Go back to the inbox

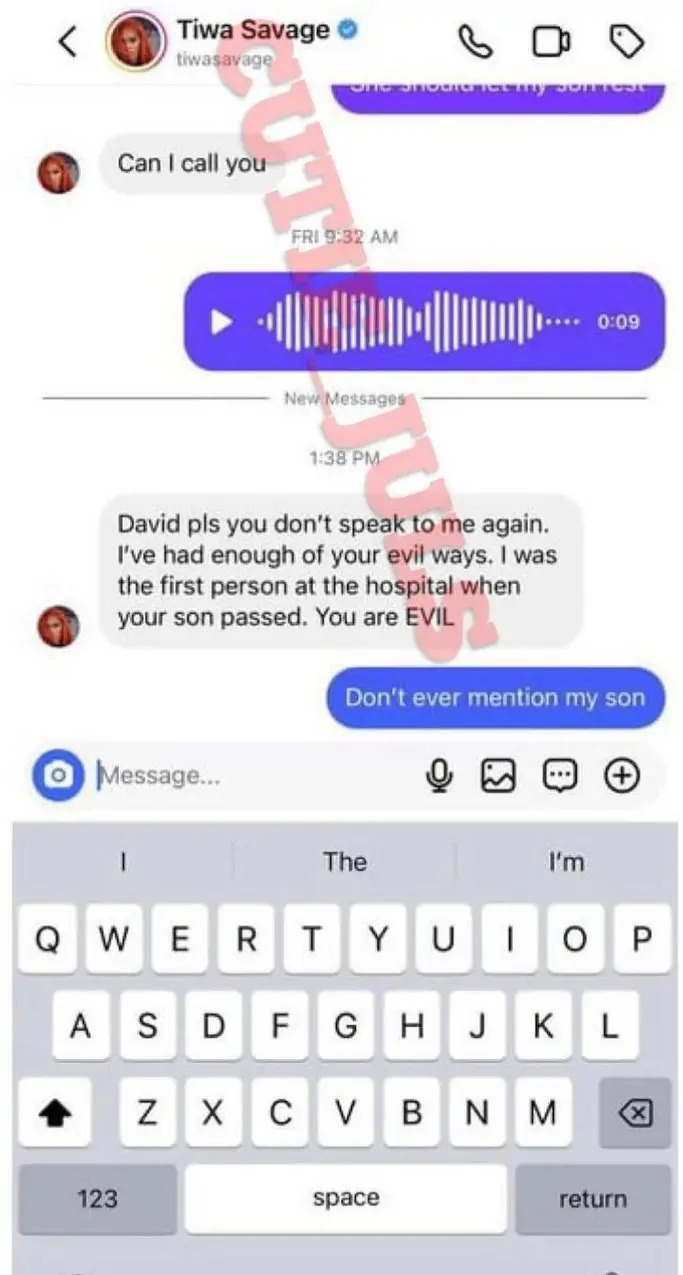pyautogui.click(x=67, y=42)
